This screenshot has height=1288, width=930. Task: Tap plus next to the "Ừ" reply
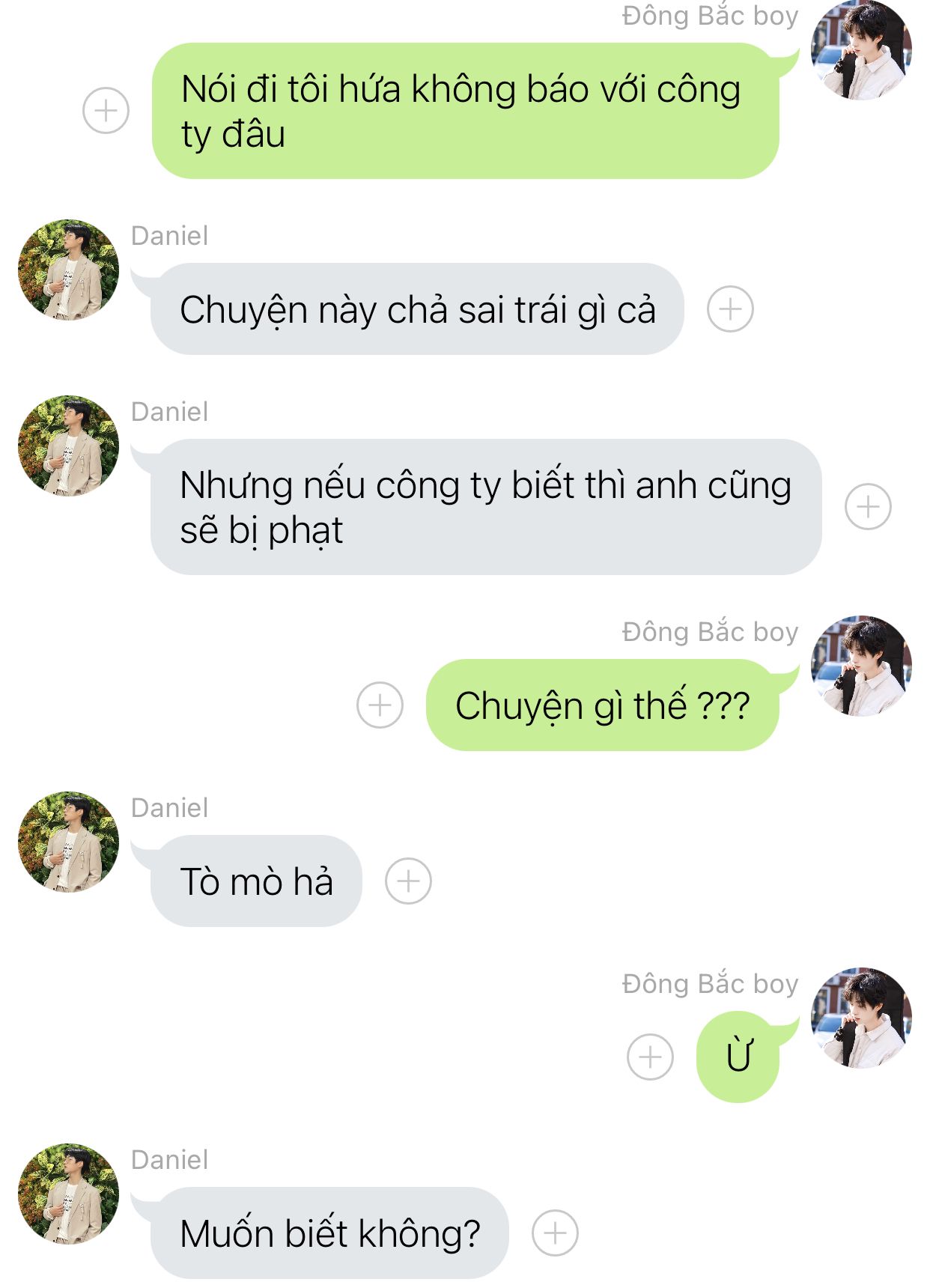[650, 1057]
